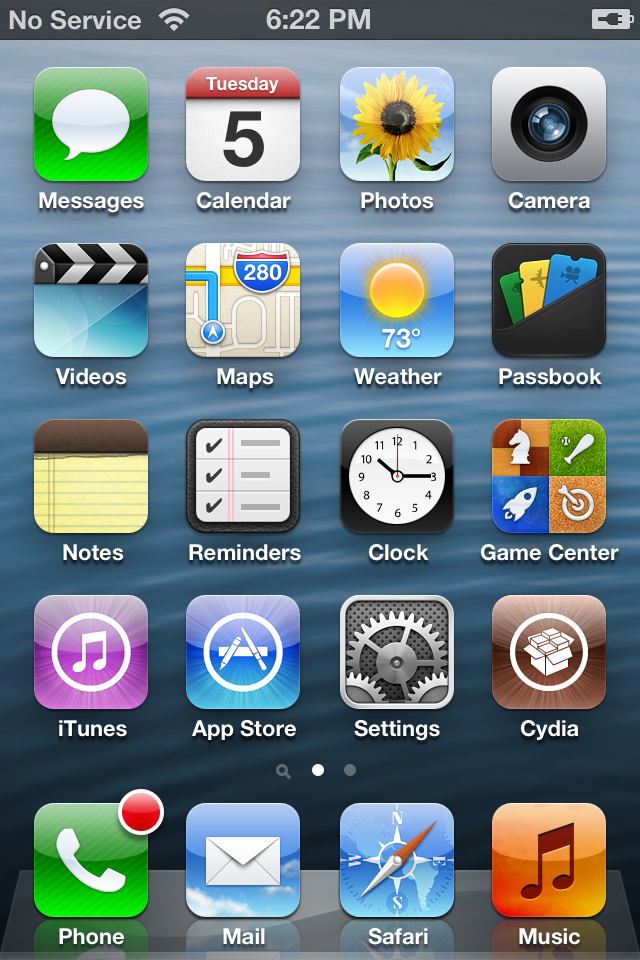Open Passbook
640x960 pixels.
pyautogui.click(x=549, y=301)
